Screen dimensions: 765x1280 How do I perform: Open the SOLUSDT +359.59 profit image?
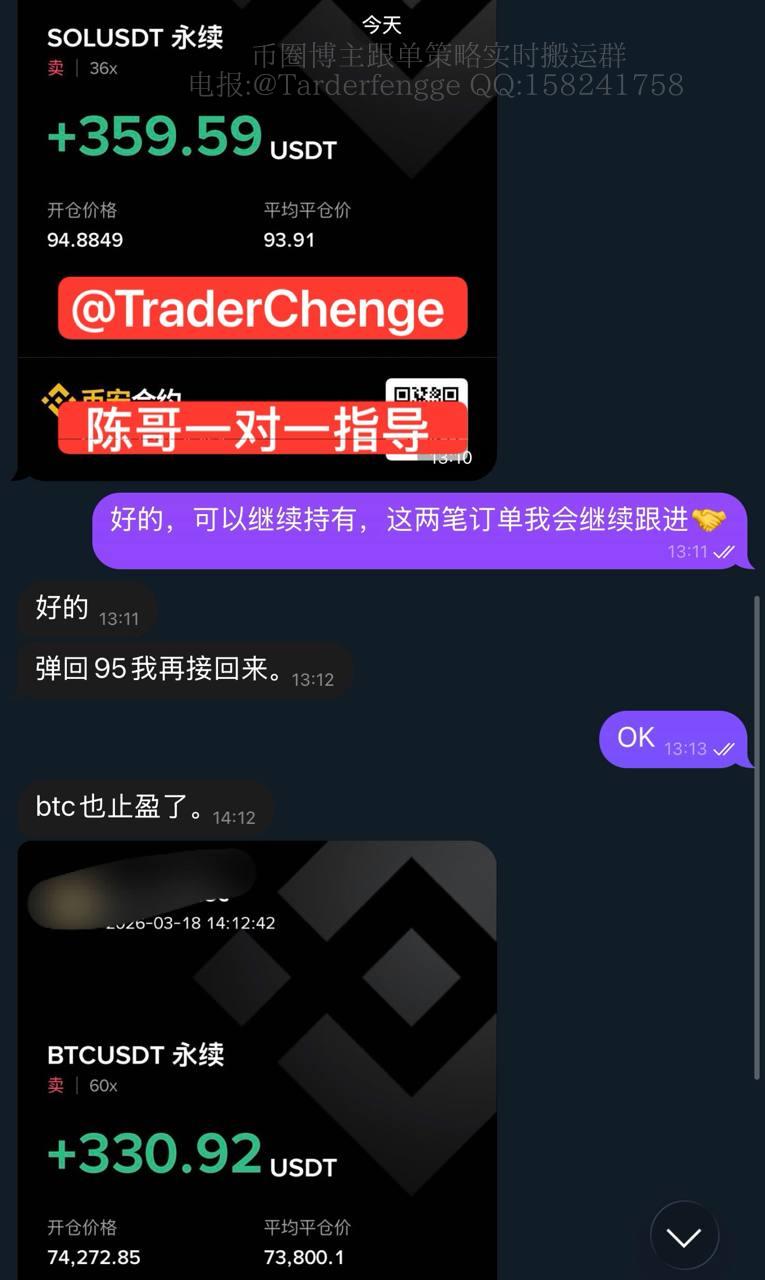point(257,200)
